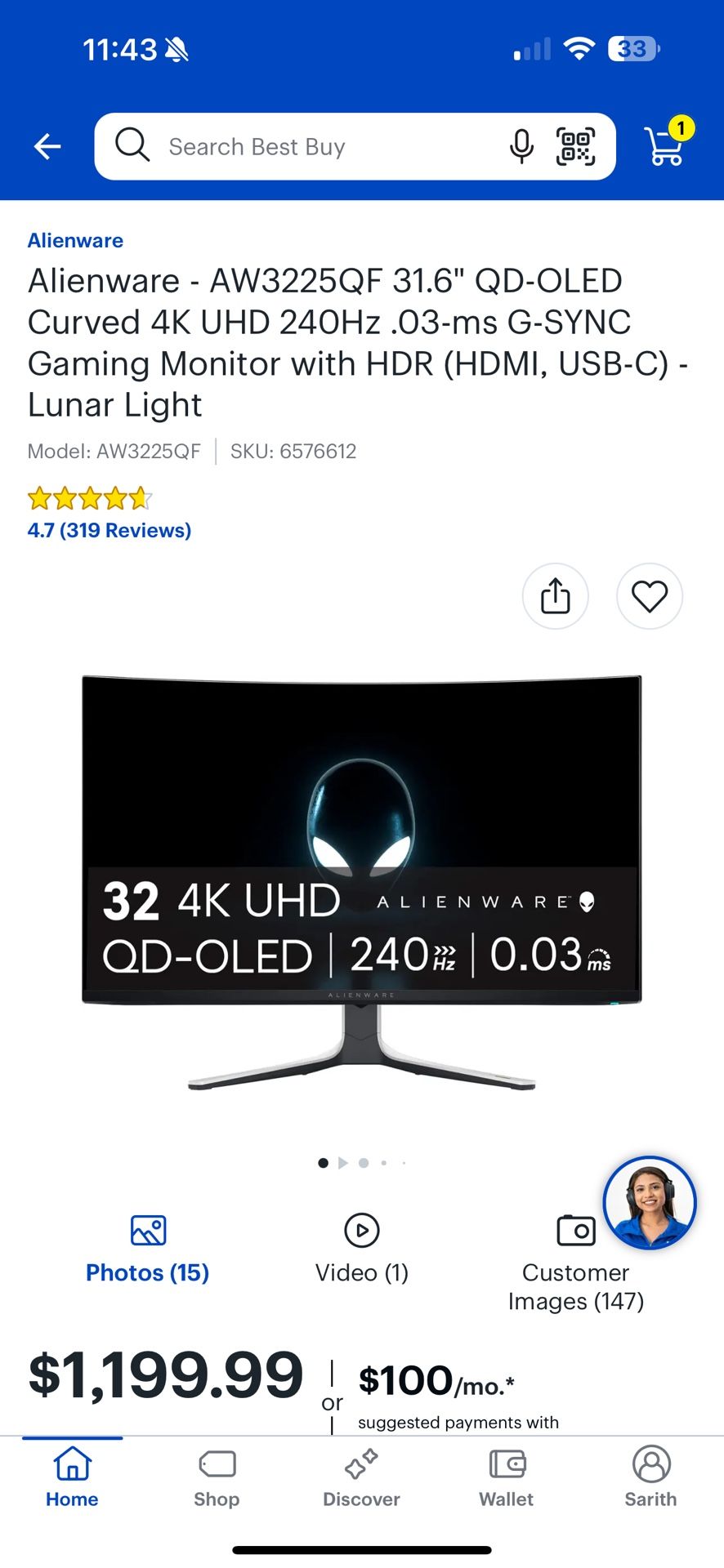
Task: Open the Wallet tab
Action: click(507, 1478)
